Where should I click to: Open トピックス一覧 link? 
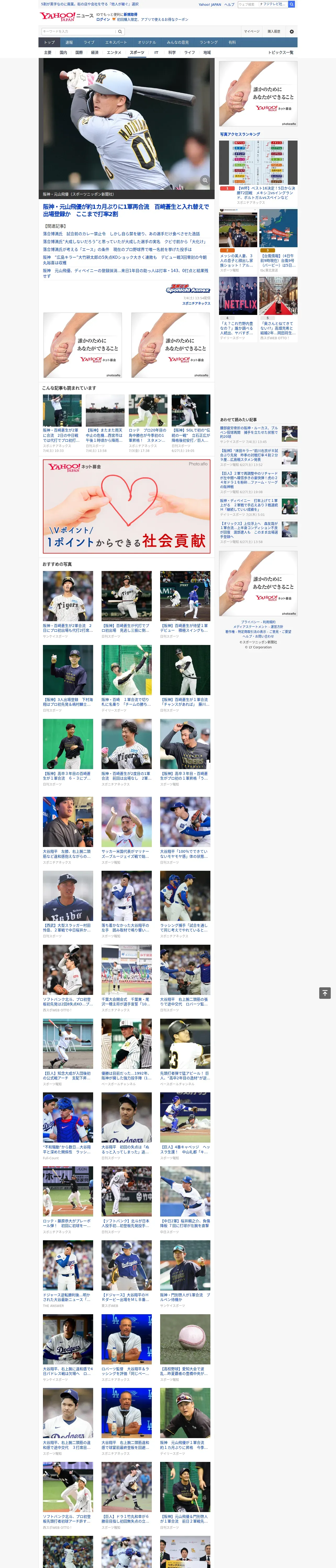[x=281, y=52]
